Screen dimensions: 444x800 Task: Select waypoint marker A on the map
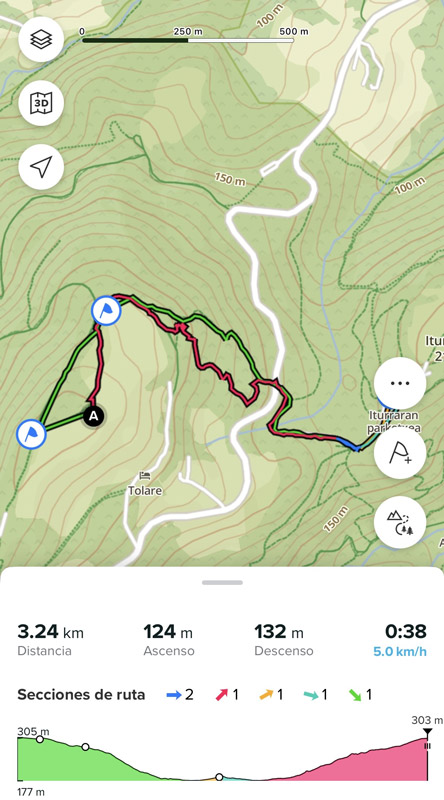[93, 416]
